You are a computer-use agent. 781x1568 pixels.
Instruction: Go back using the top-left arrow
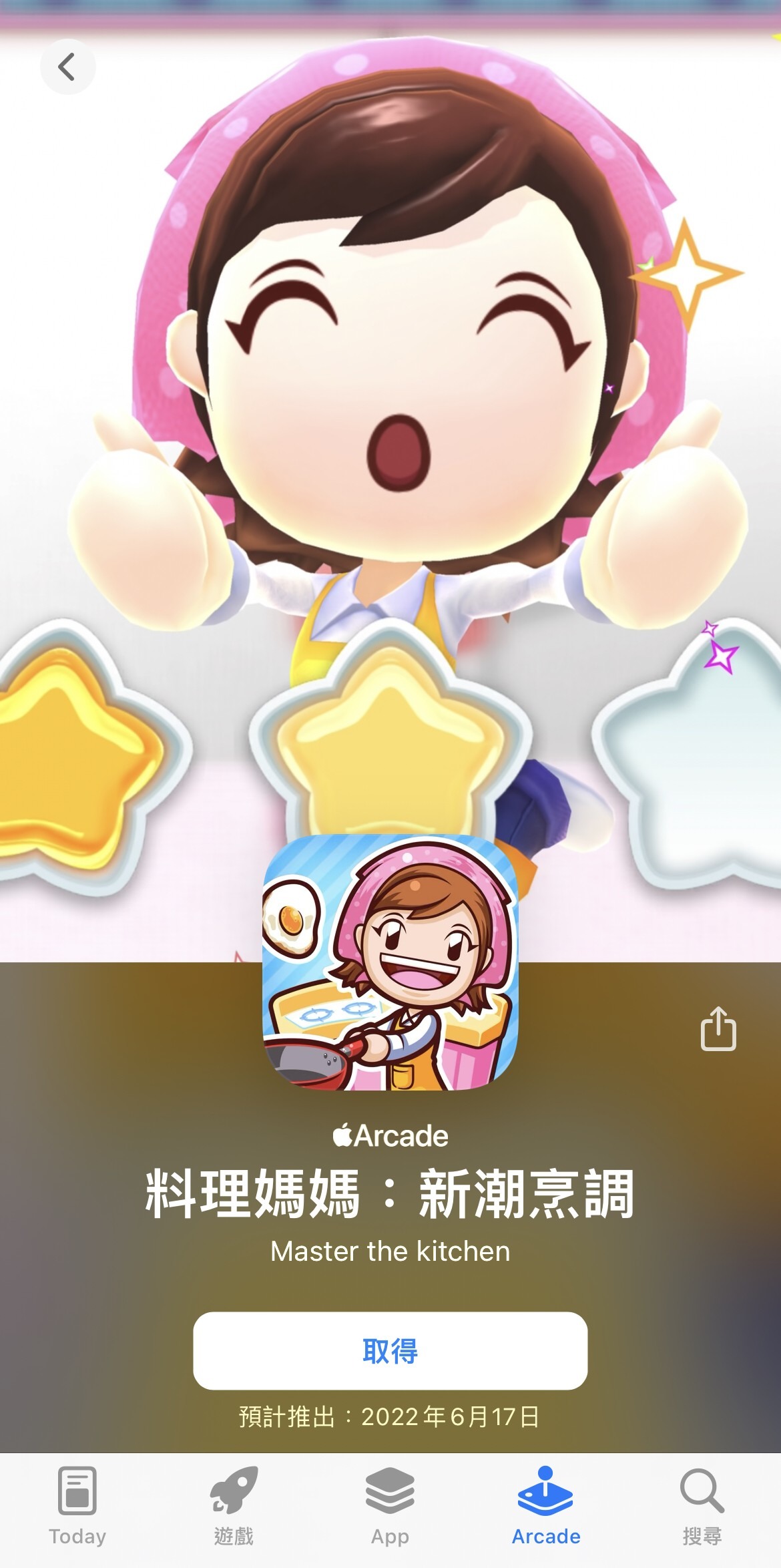click(x=67, y=67)
